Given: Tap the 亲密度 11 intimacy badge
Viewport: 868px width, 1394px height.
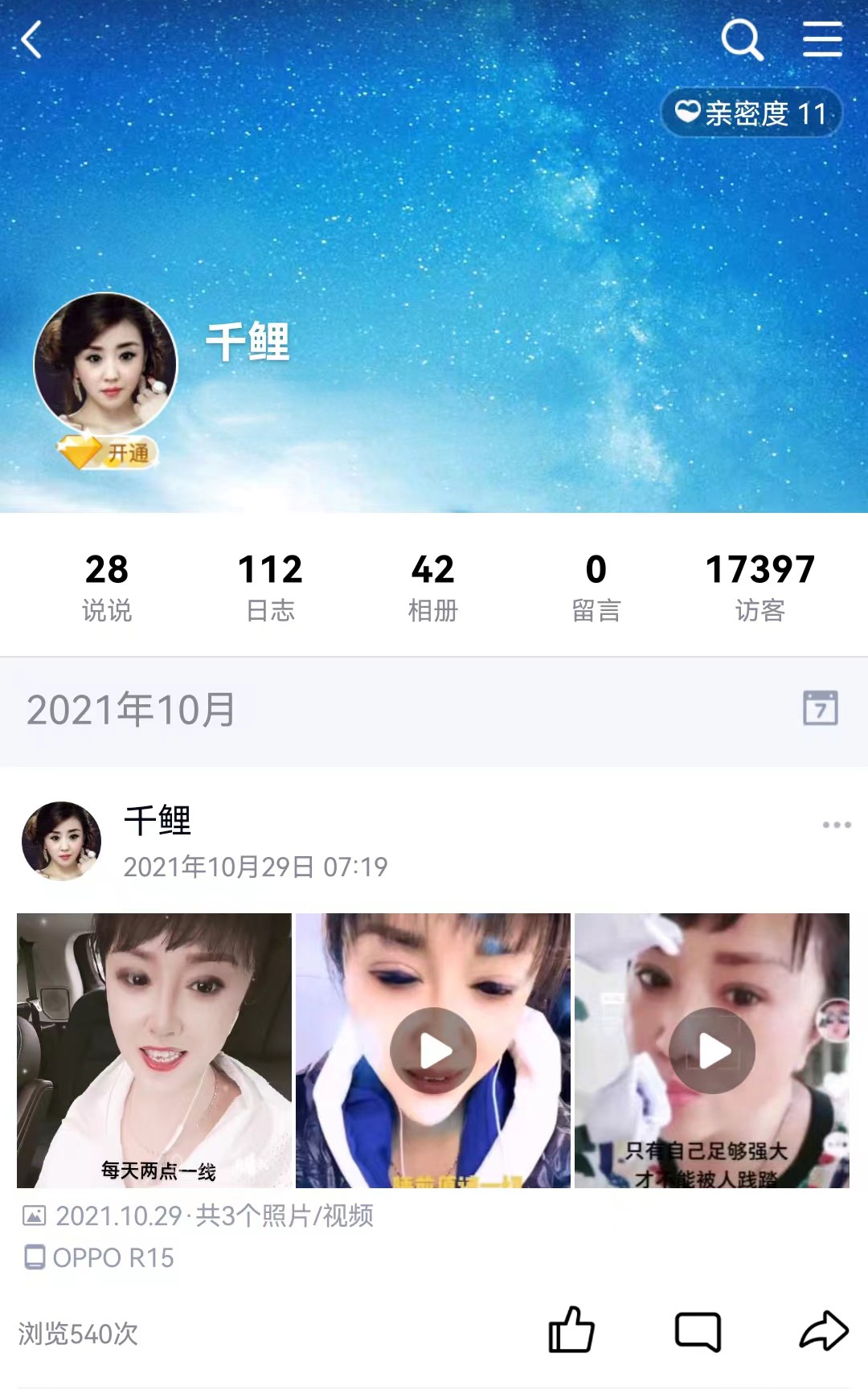Looking at the screenshot, I should click(x=751, y=113).
